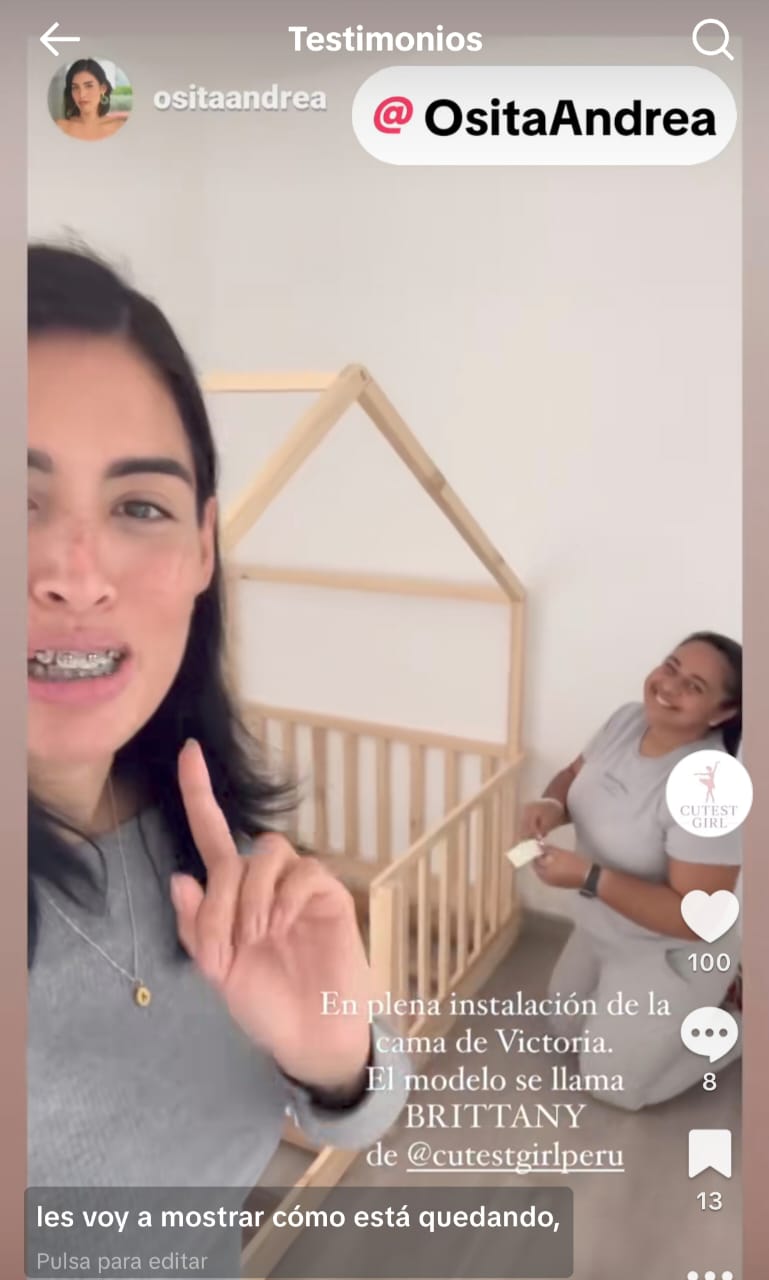Edit the caption "les voy a mostrar"
The image size is (769, 1280).
point(298,1218)
